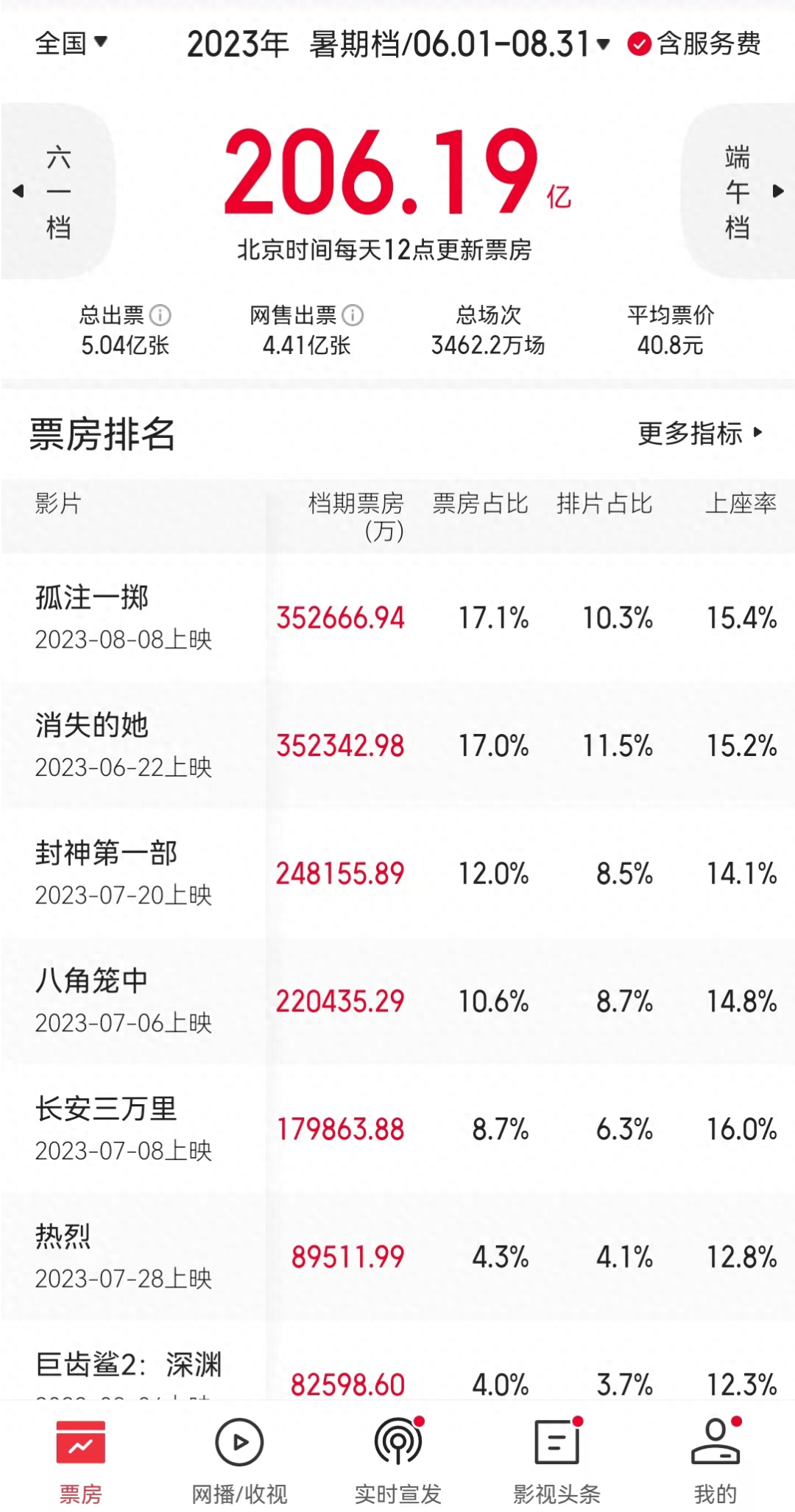Show info for 总出票
The height and width of the screenshot is (1512, 795).
160,316
